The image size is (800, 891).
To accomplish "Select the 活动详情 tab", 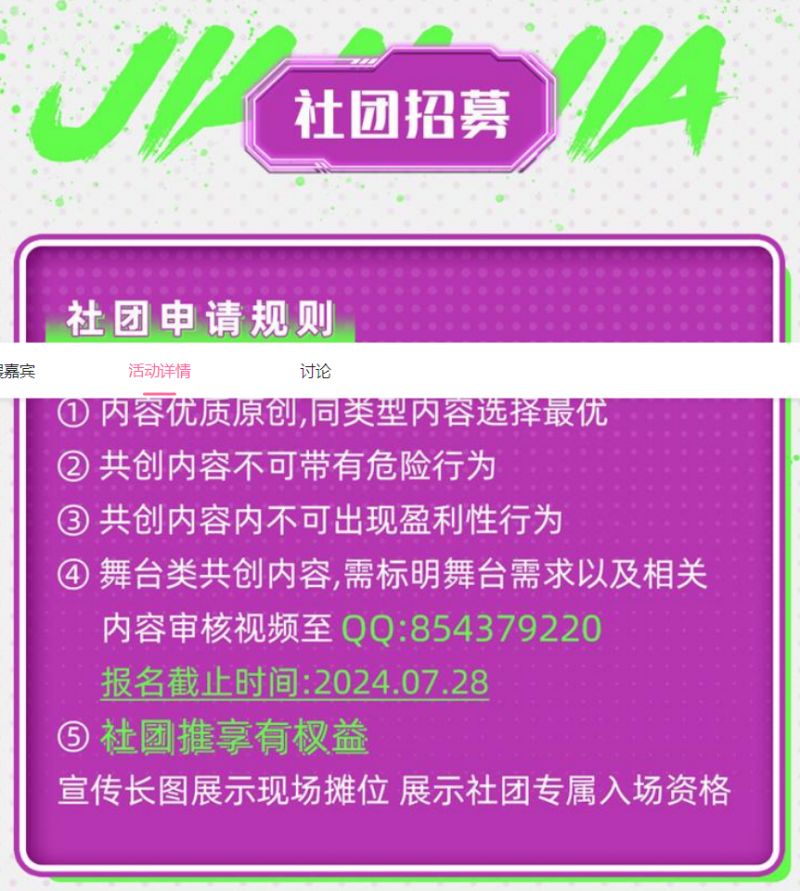I will pyautogui.click(x=159, y=371).
